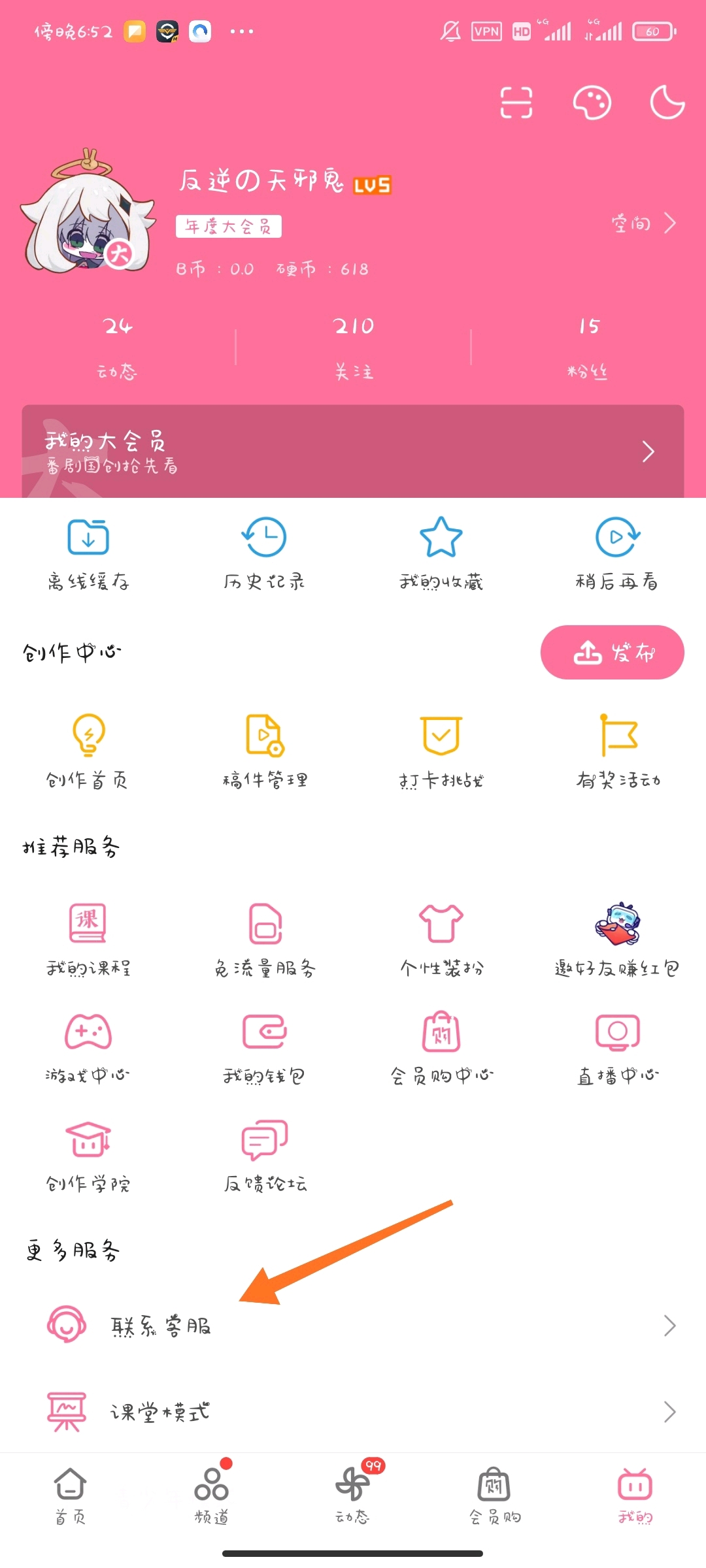Viewport: 706px width, 1568px height.
Task: Open 我的课程
Action: point(88,940)
